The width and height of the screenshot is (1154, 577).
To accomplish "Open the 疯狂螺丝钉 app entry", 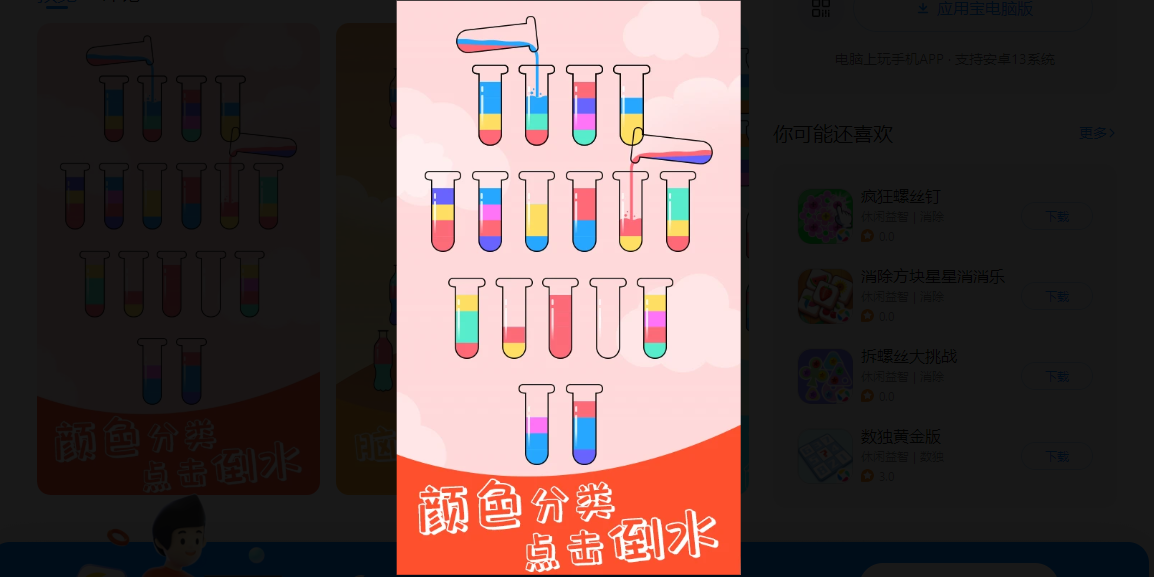I will (x=900, y=196).
